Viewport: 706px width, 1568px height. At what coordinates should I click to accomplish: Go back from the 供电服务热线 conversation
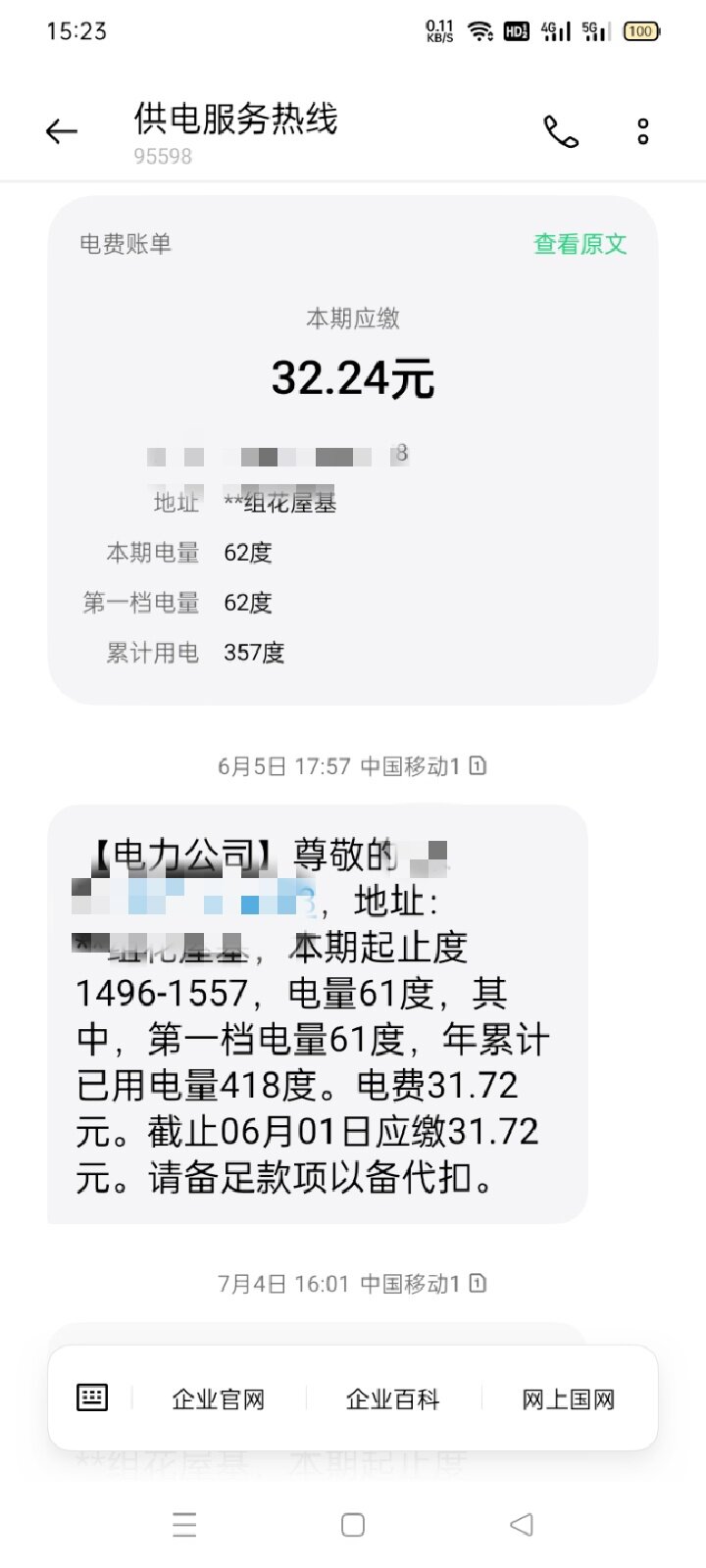(61, 131)
